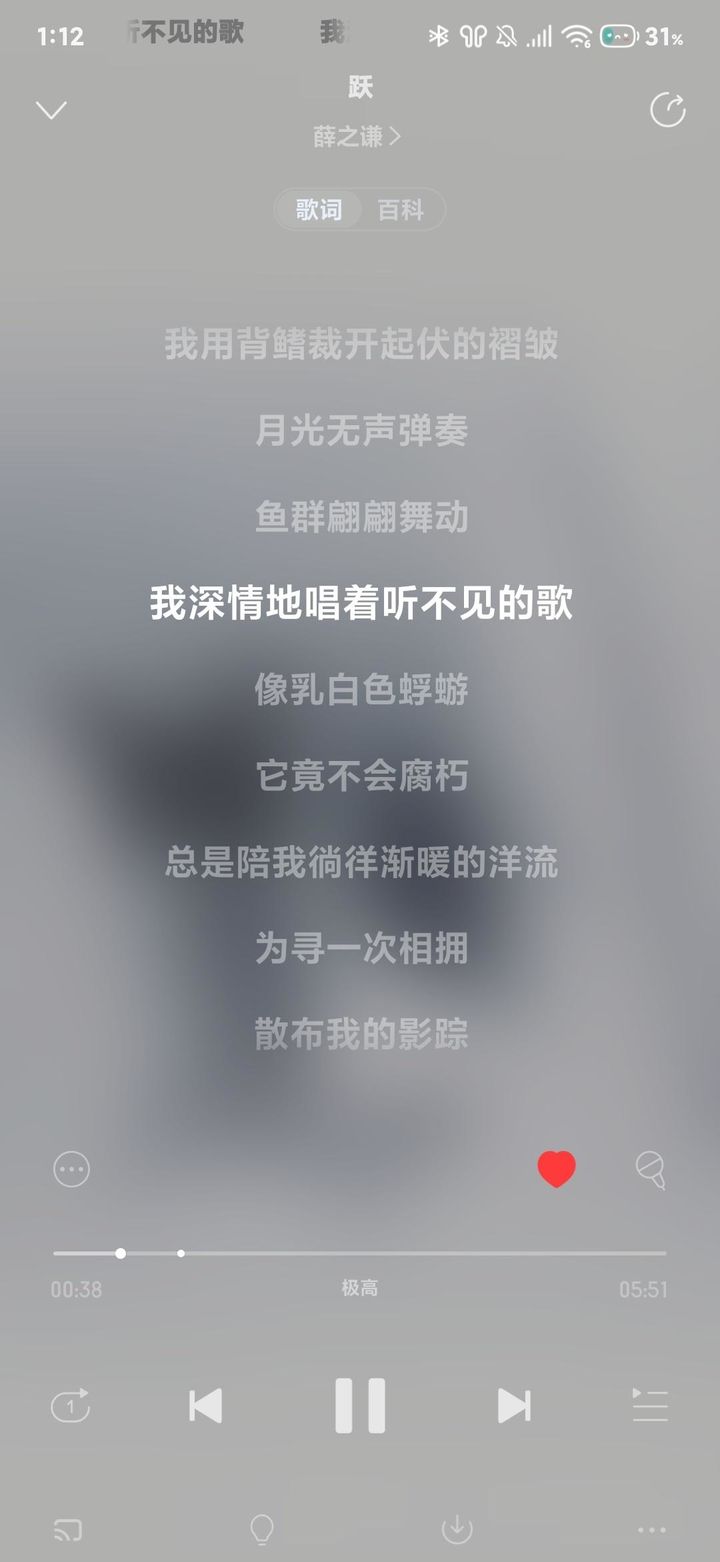Open the more options circle icon

tap(71, 1169)
